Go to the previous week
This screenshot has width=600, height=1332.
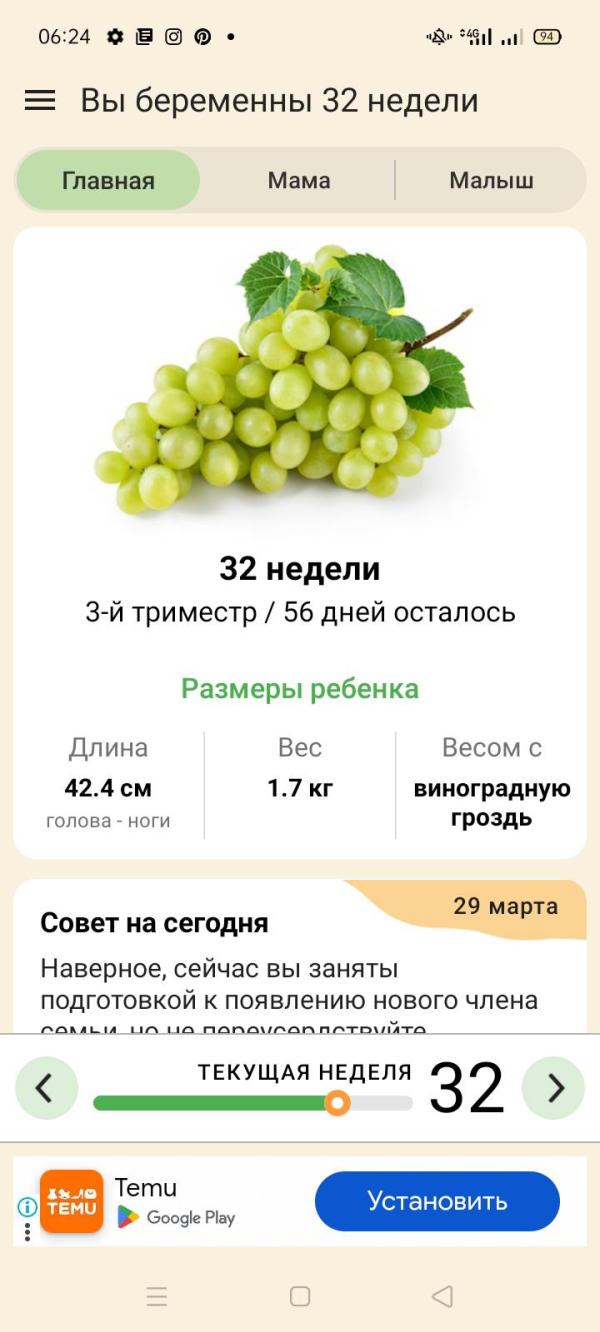coord(46,1088)
